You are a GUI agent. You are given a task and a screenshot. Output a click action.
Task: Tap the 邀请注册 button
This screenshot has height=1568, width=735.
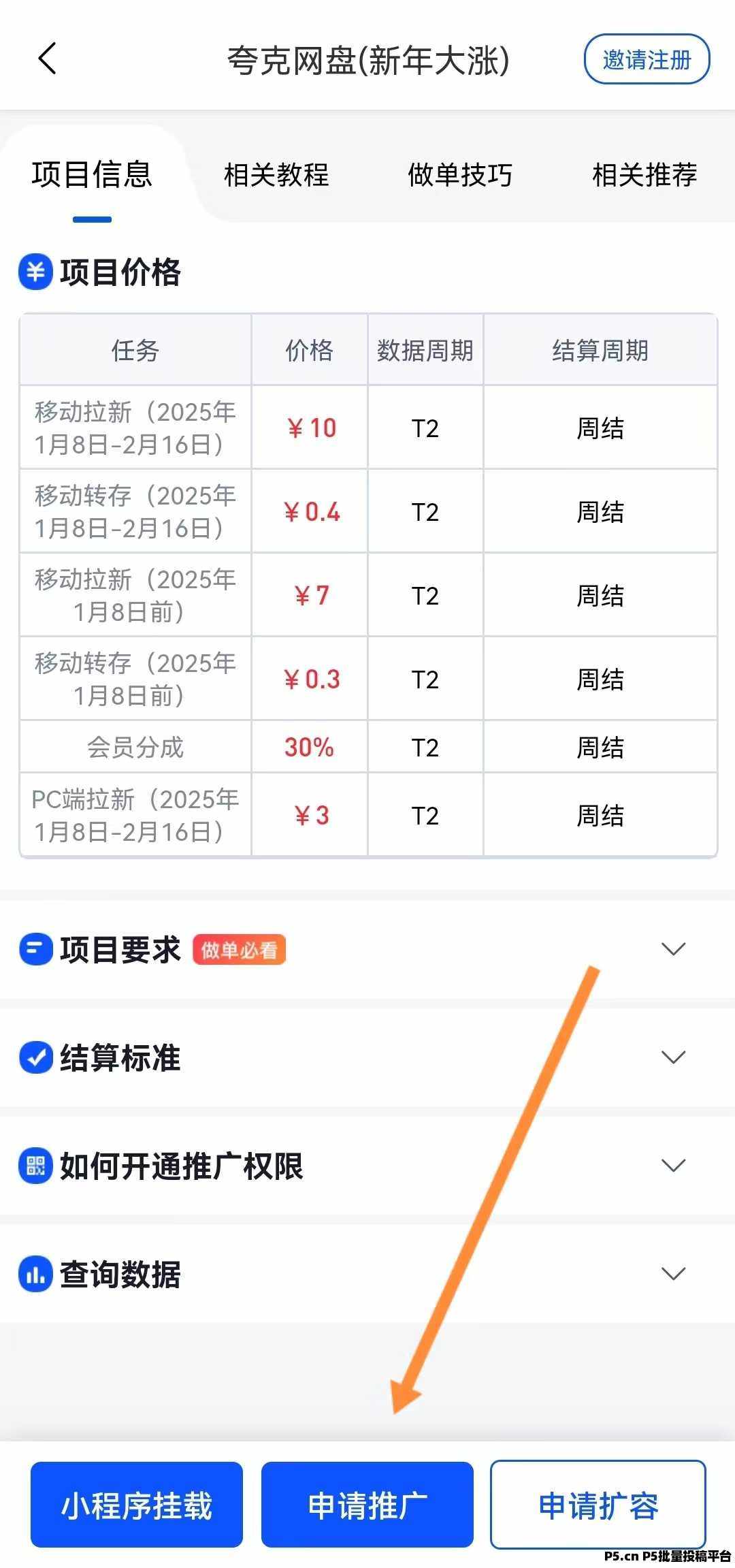(647, 59)
